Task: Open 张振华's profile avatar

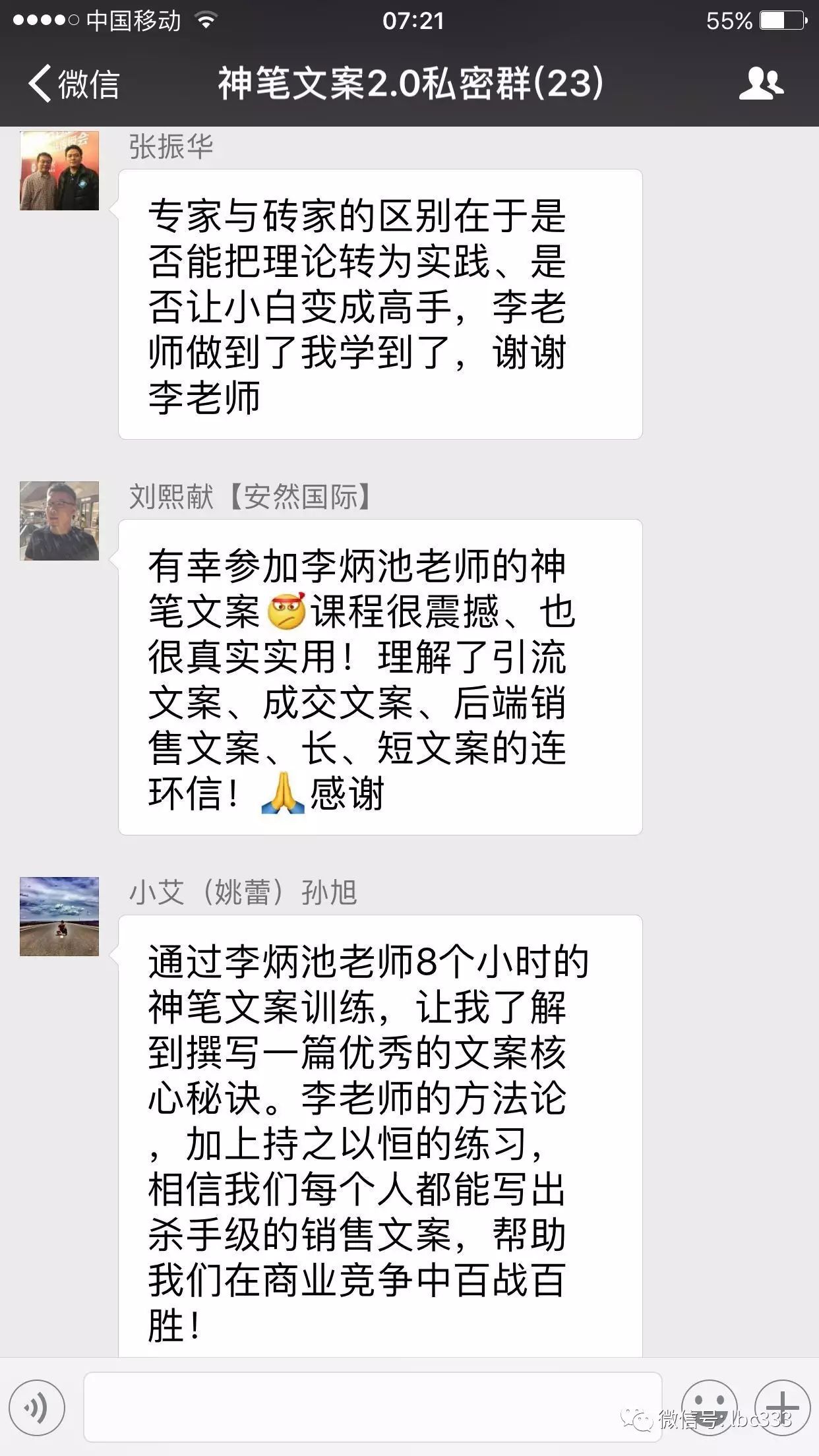Action: coord(59,171)
